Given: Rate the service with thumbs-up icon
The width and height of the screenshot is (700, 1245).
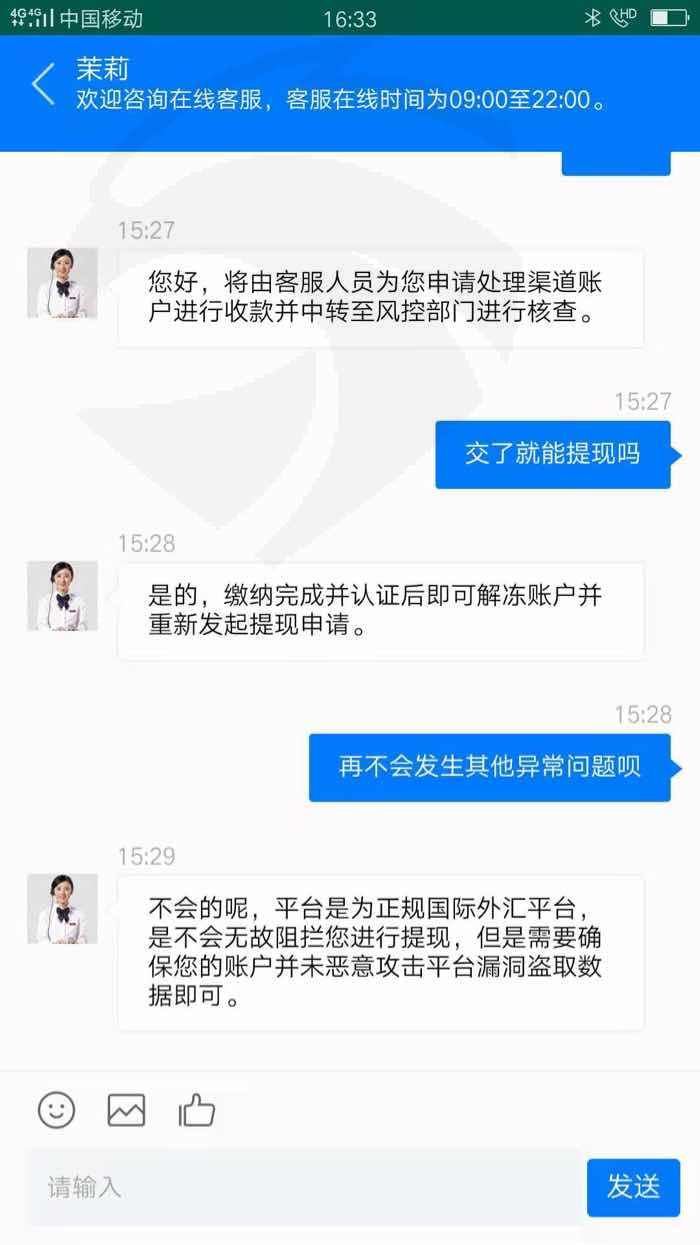Looking at the screenshot, I should [197, 1109].
